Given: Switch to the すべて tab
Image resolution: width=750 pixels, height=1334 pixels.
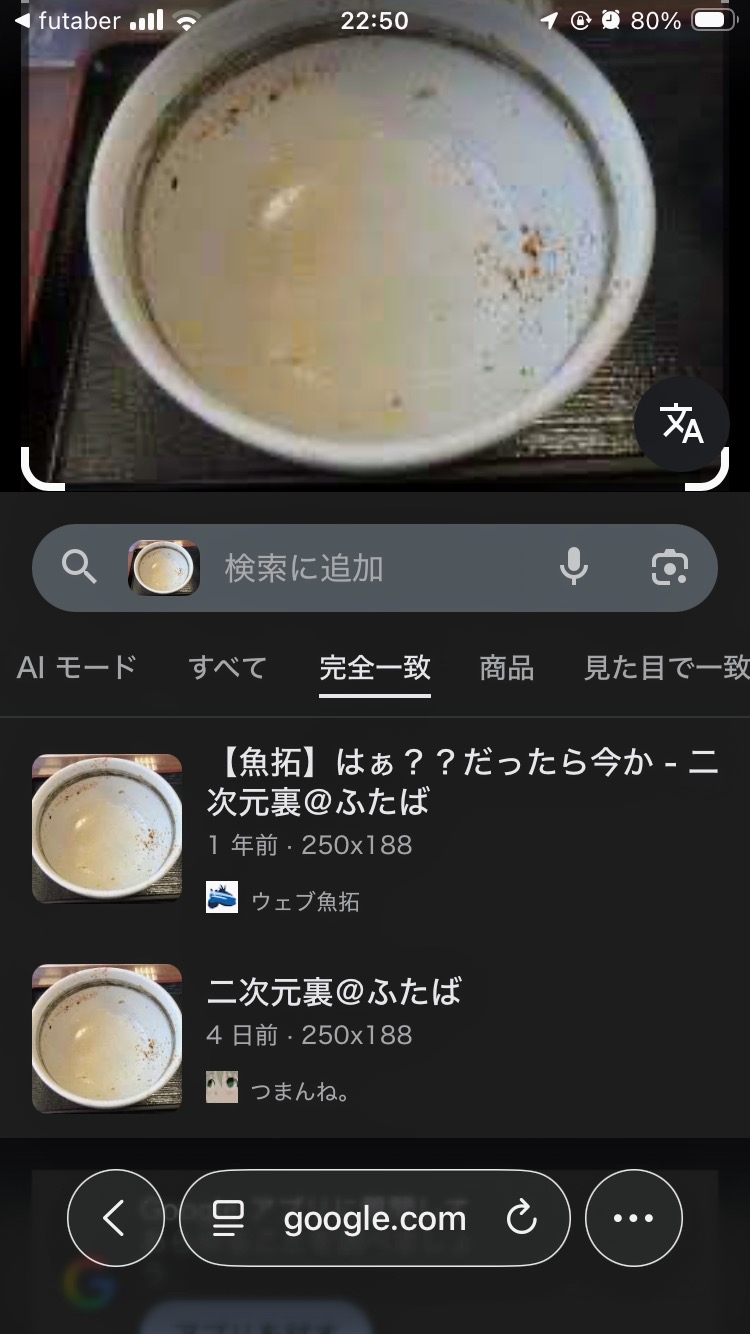Looking at the screenshot, I should (228, 667).
